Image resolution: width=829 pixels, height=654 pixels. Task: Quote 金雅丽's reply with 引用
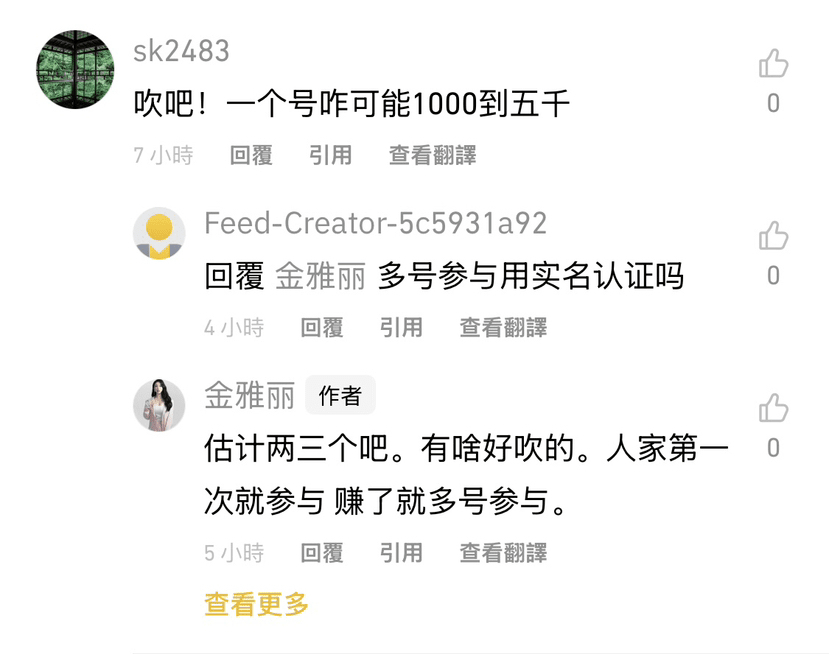401,553
